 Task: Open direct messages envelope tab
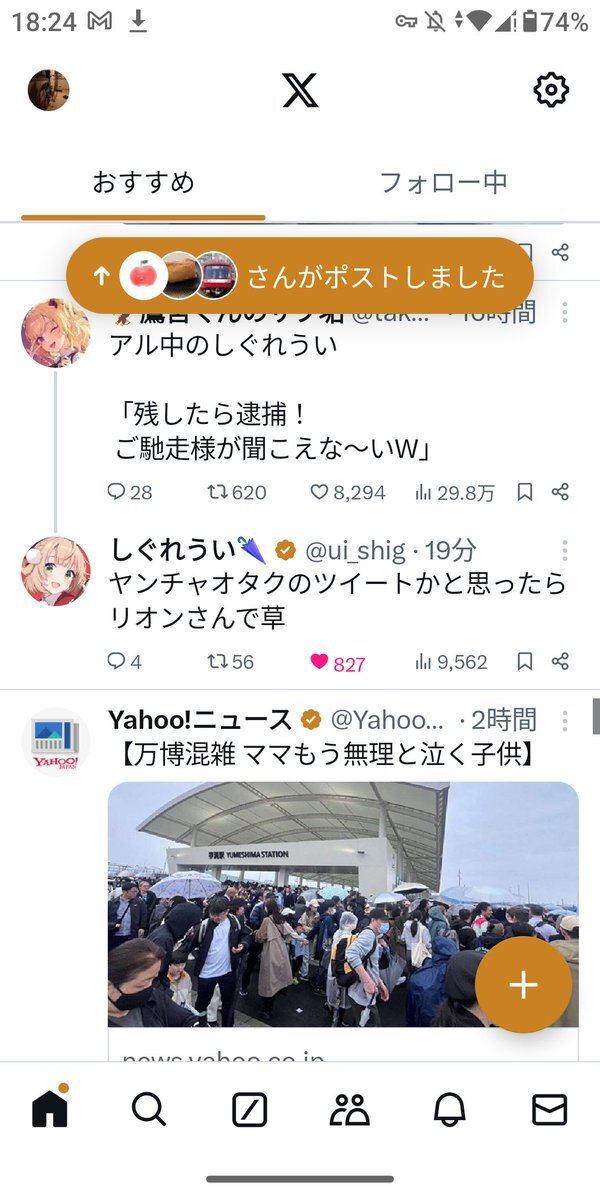549,1109
